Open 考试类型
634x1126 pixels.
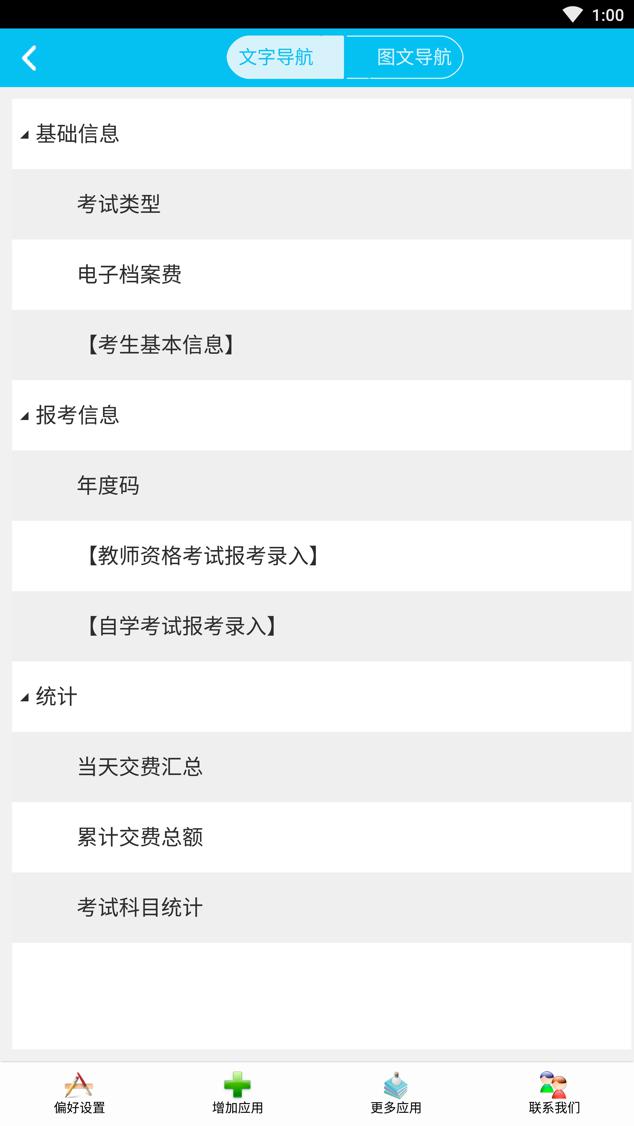pos(119,204)
